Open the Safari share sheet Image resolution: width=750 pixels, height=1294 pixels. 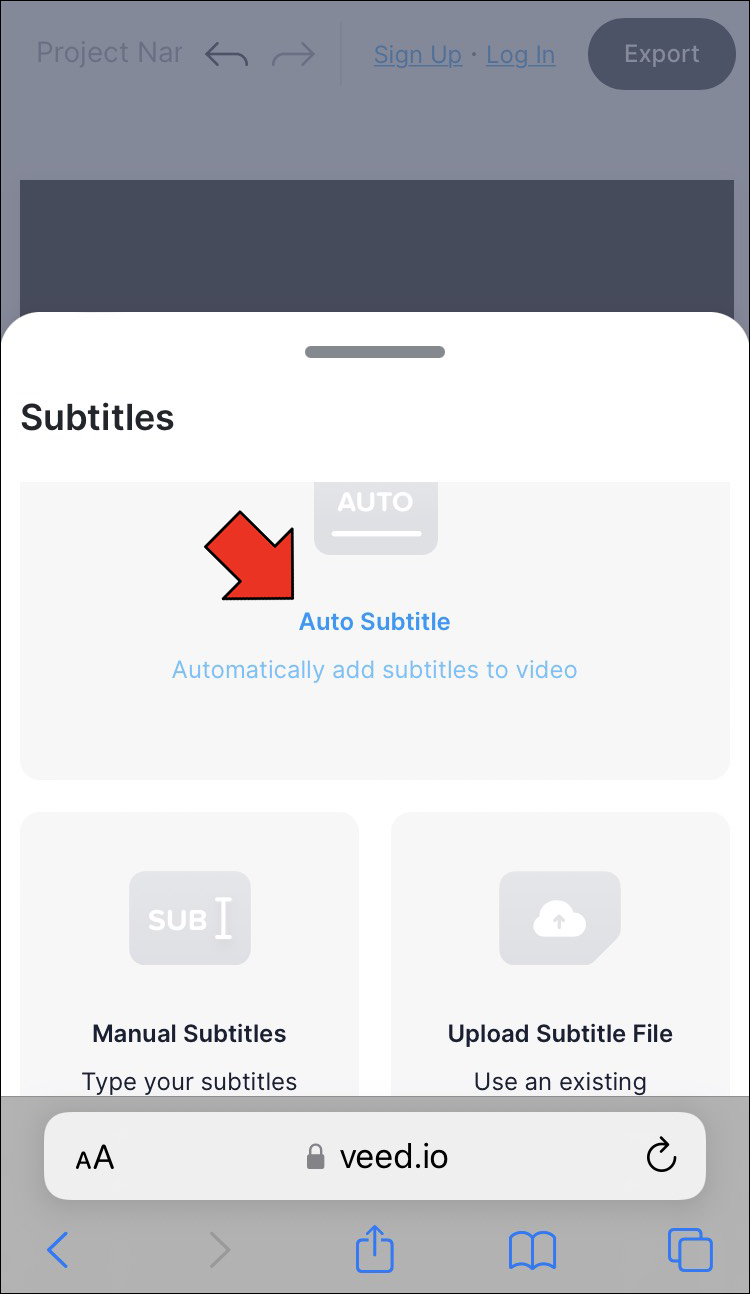coord(375,1250)
